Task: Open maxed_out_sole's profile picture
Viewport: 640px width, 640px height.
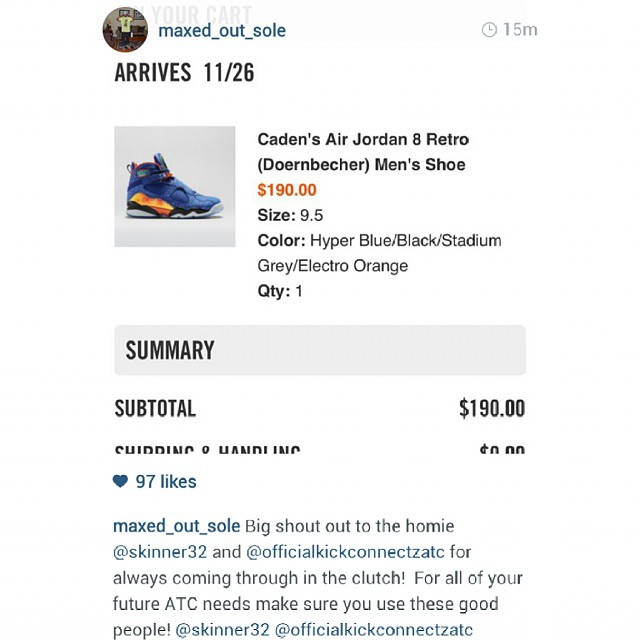Action: point(125,29)
